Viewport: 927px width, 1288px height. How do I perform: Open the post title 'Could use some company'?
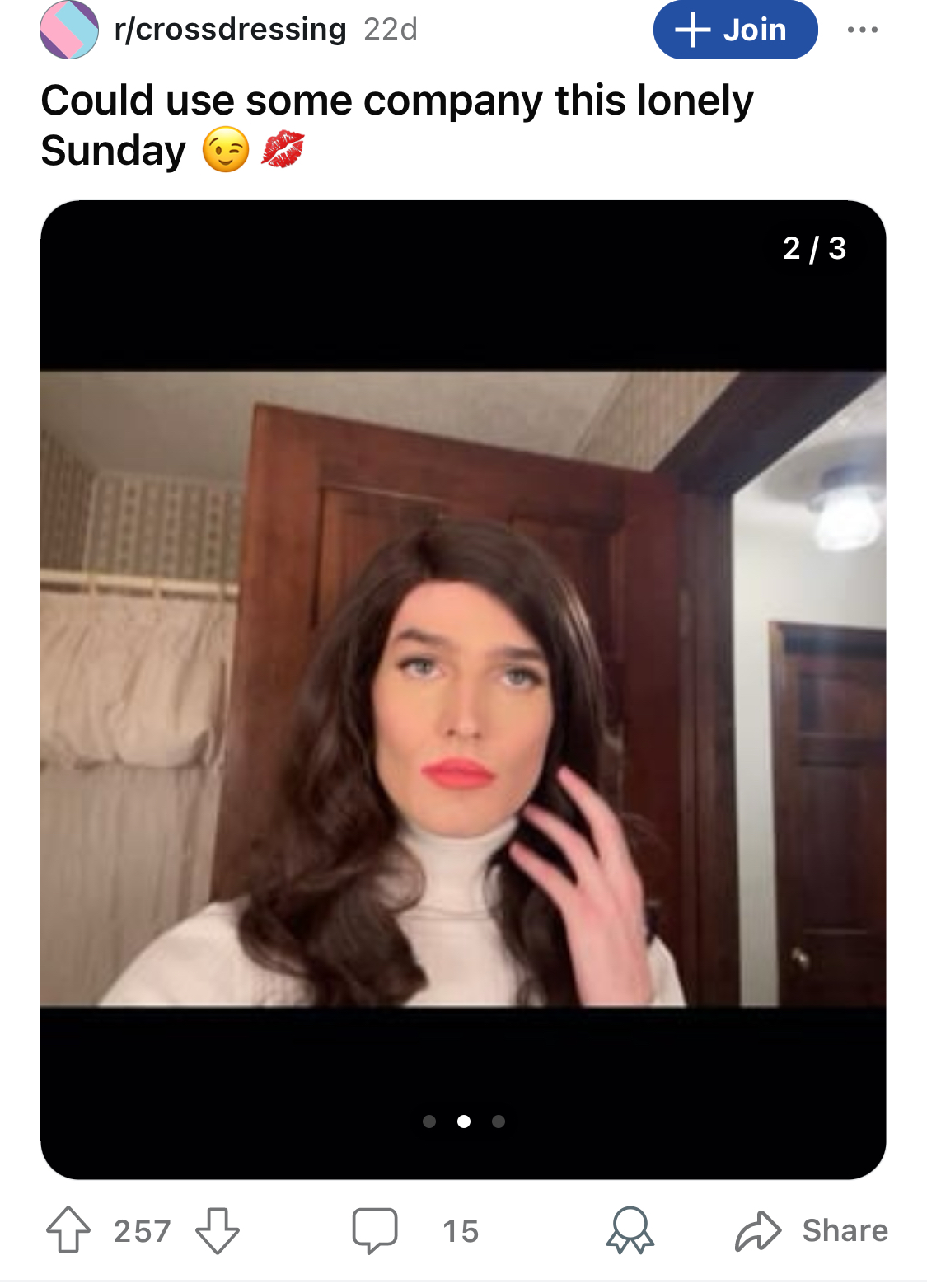pyautogui.click(x=397, y=125)
